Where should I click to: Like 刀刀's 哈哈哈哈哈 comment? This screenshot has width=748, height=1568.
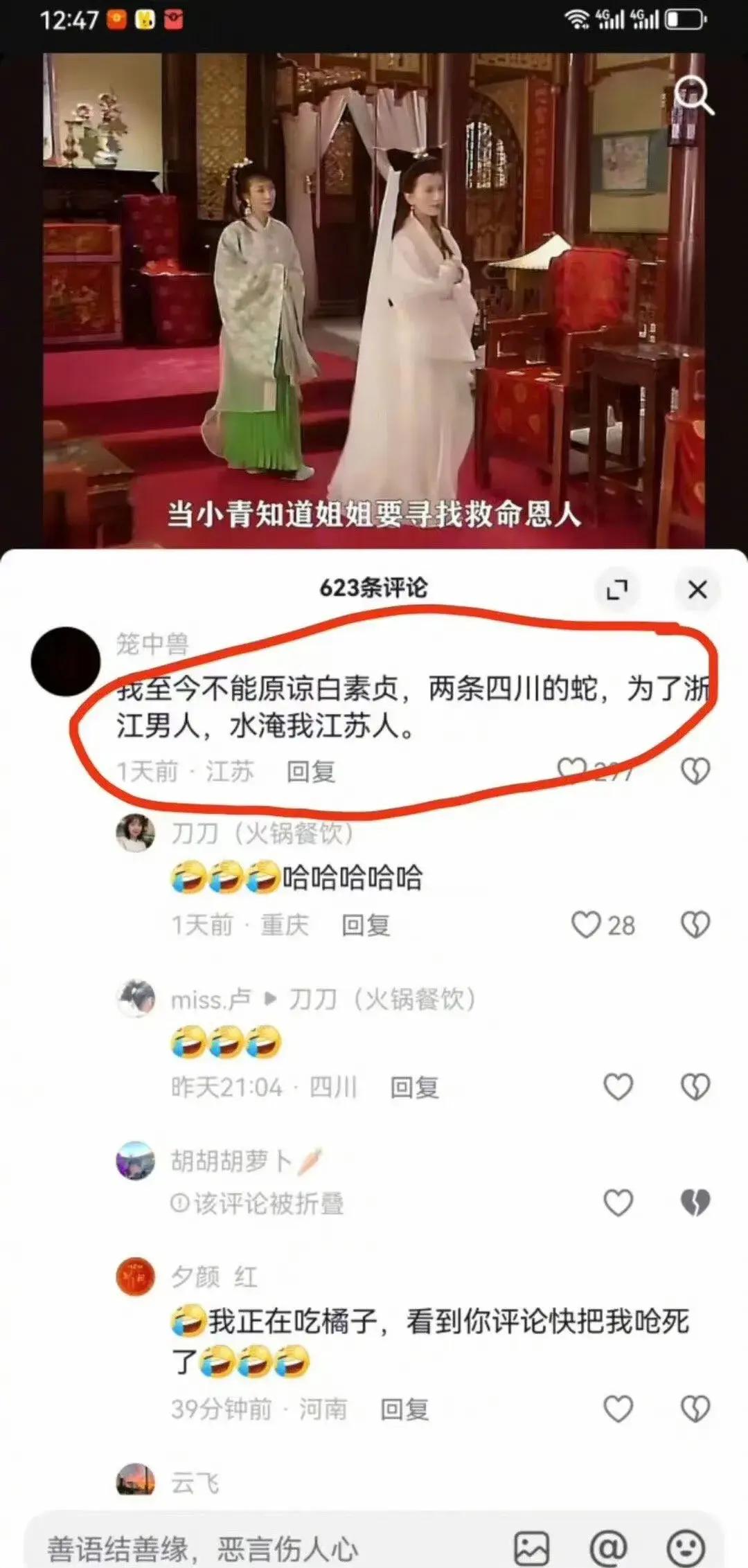coord(586,925)
